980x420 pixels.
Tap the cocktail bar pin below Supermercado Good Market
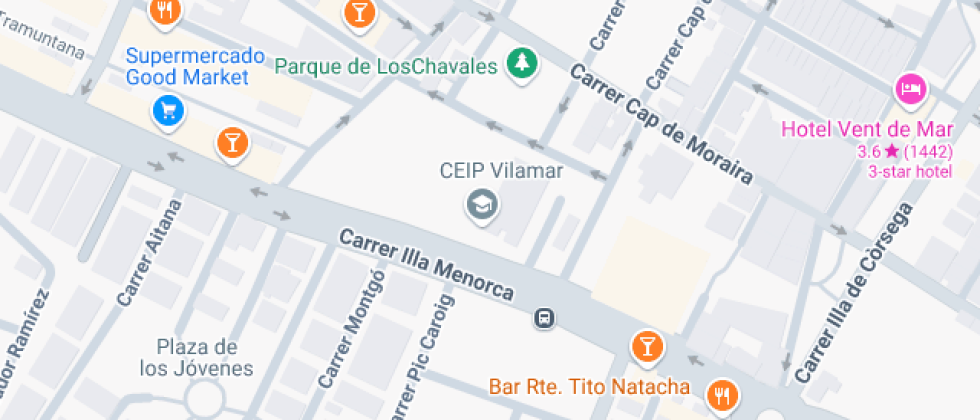(232, 144)
